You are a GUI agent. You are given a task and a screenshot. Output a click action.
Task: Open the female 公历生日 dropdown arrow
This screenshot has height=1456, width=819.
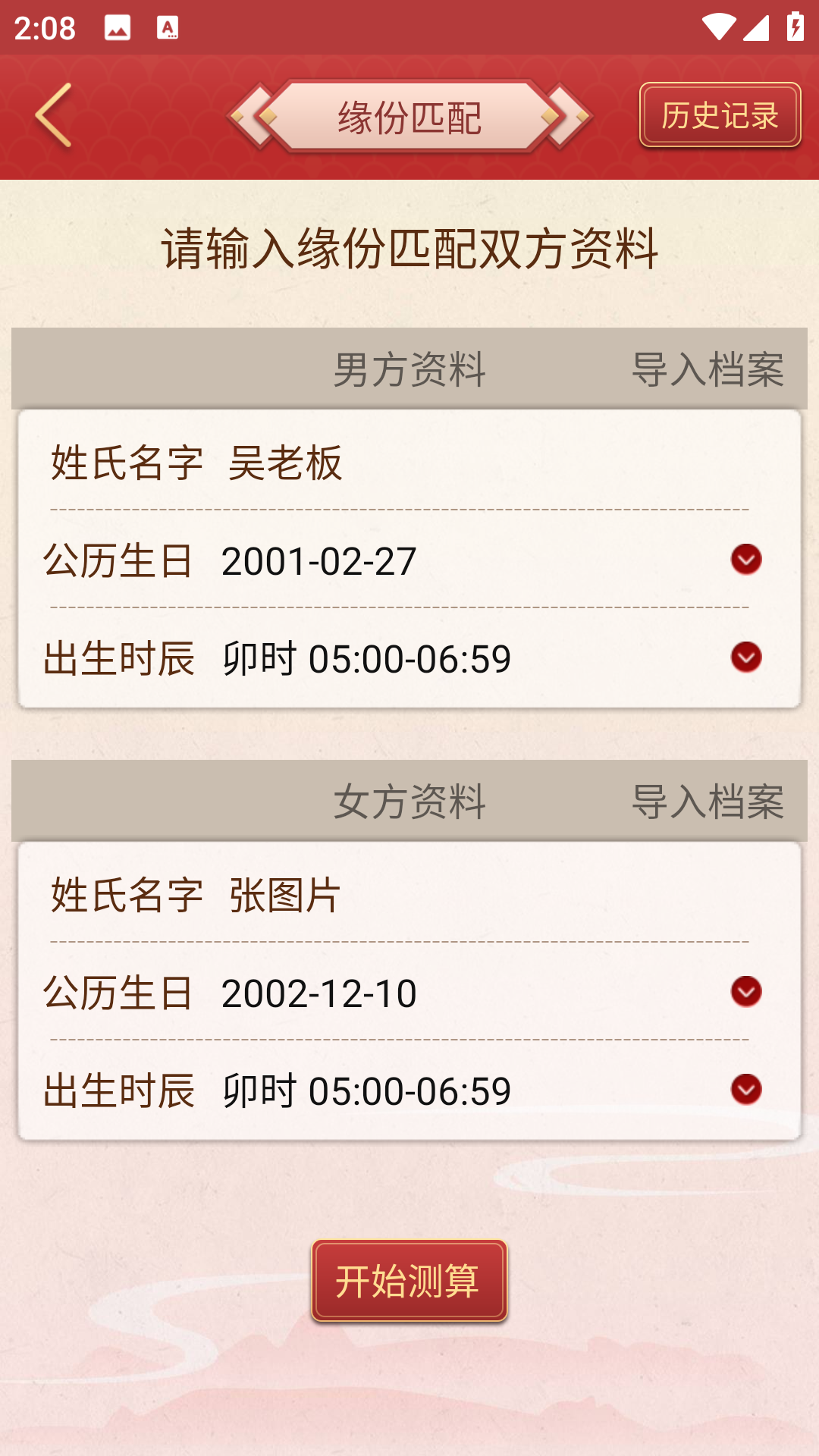[746, 993]
